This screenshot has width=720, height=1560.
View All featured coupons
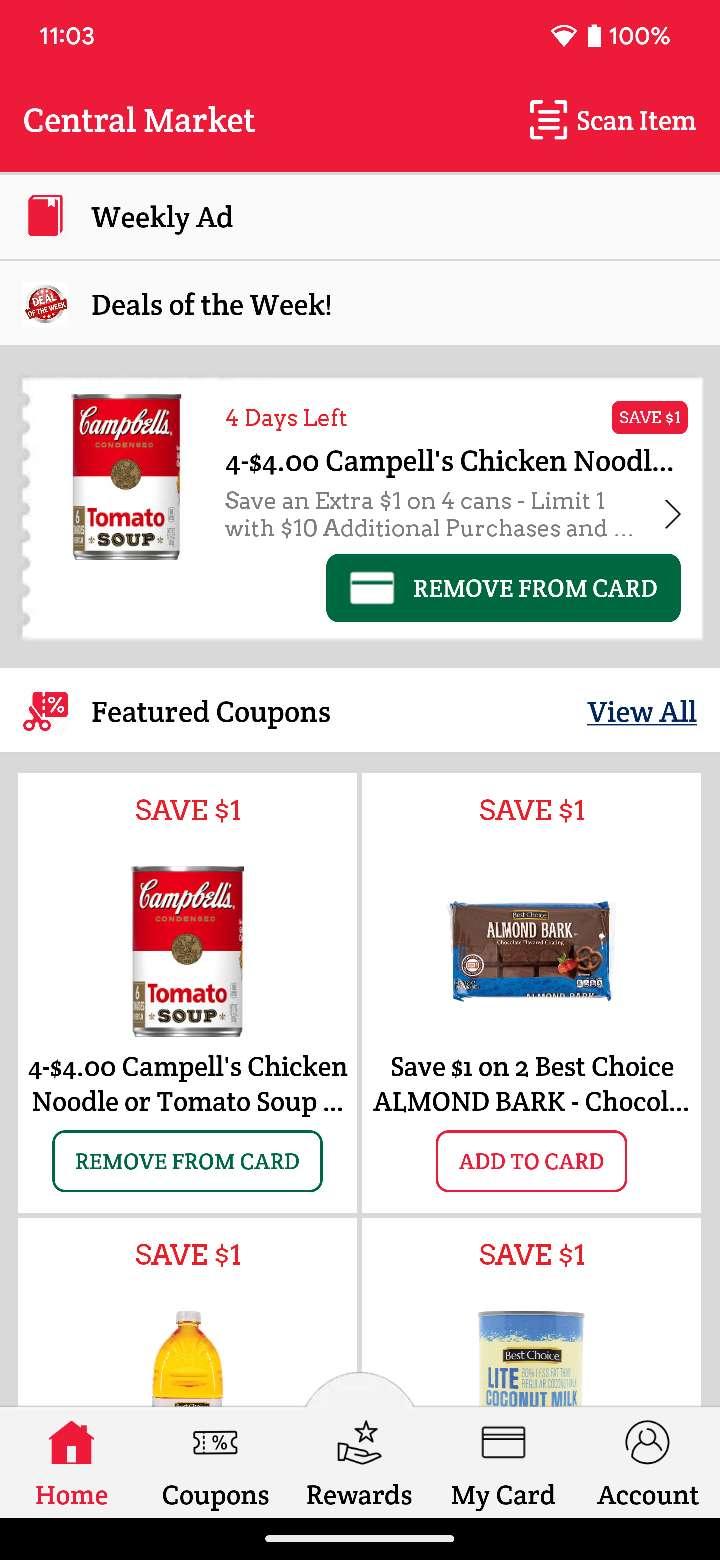(641, 712)
